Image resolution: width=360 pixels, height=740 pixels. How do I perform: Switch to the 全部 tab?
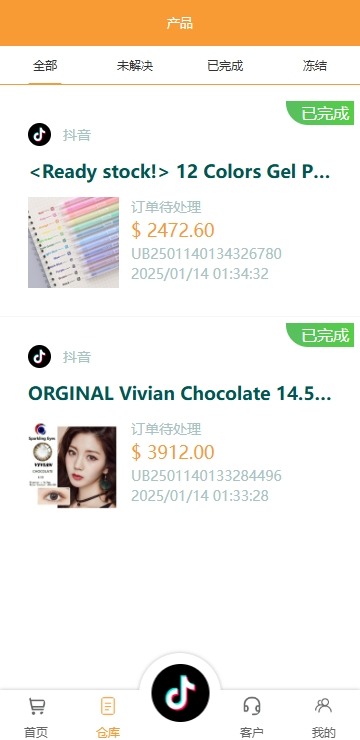coord(45,66)
